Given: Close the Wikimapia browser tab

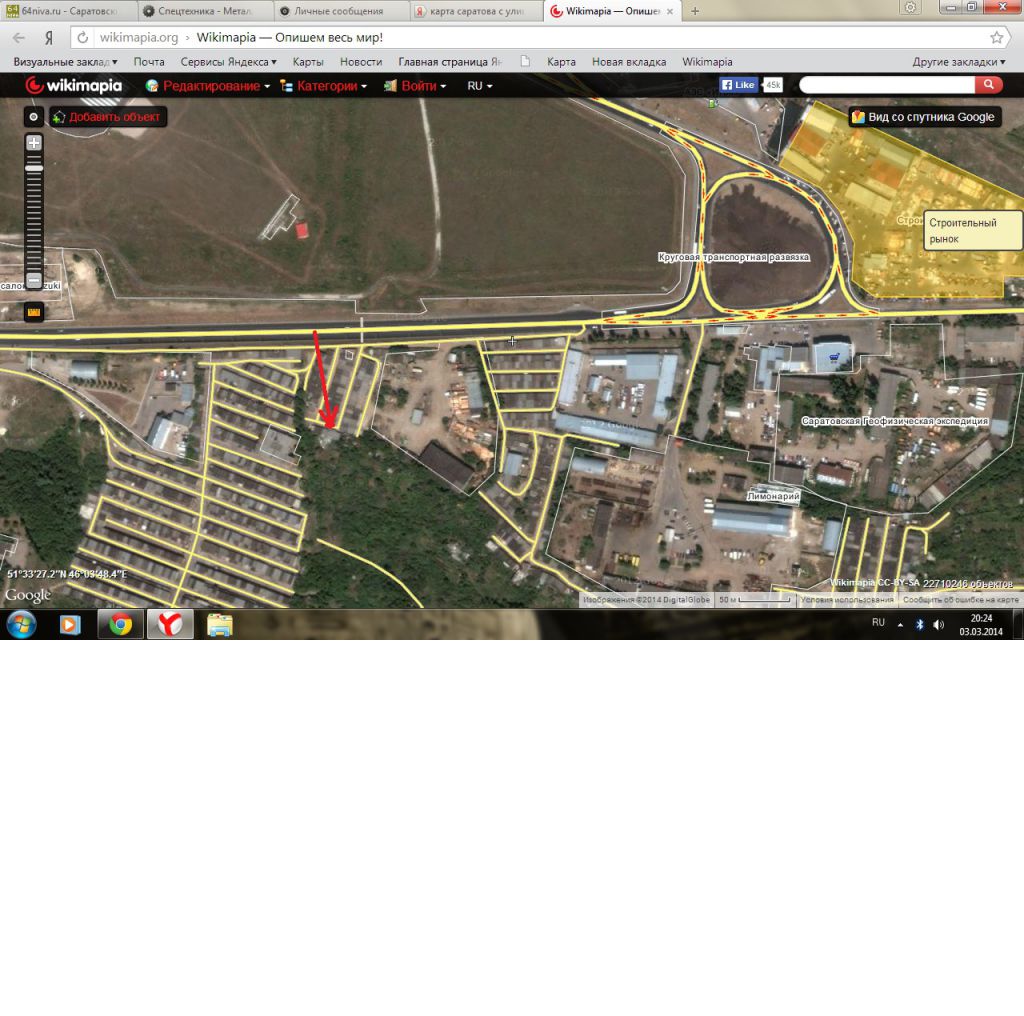Looking at the screenshot, I should (x=670, y=11).
